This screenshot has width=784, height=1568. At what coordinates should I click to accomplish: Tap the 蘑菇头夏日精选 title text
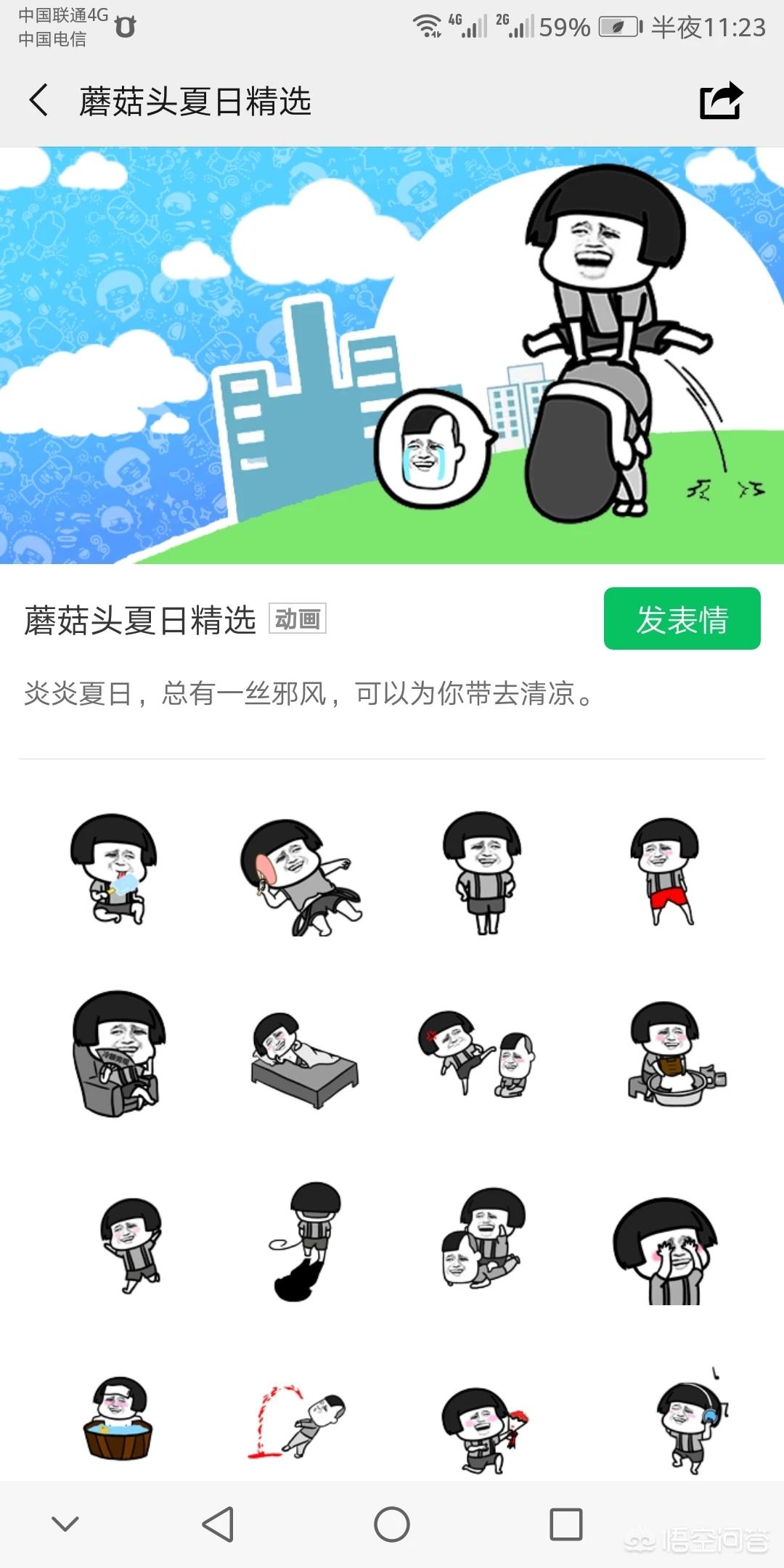(140, 619)
